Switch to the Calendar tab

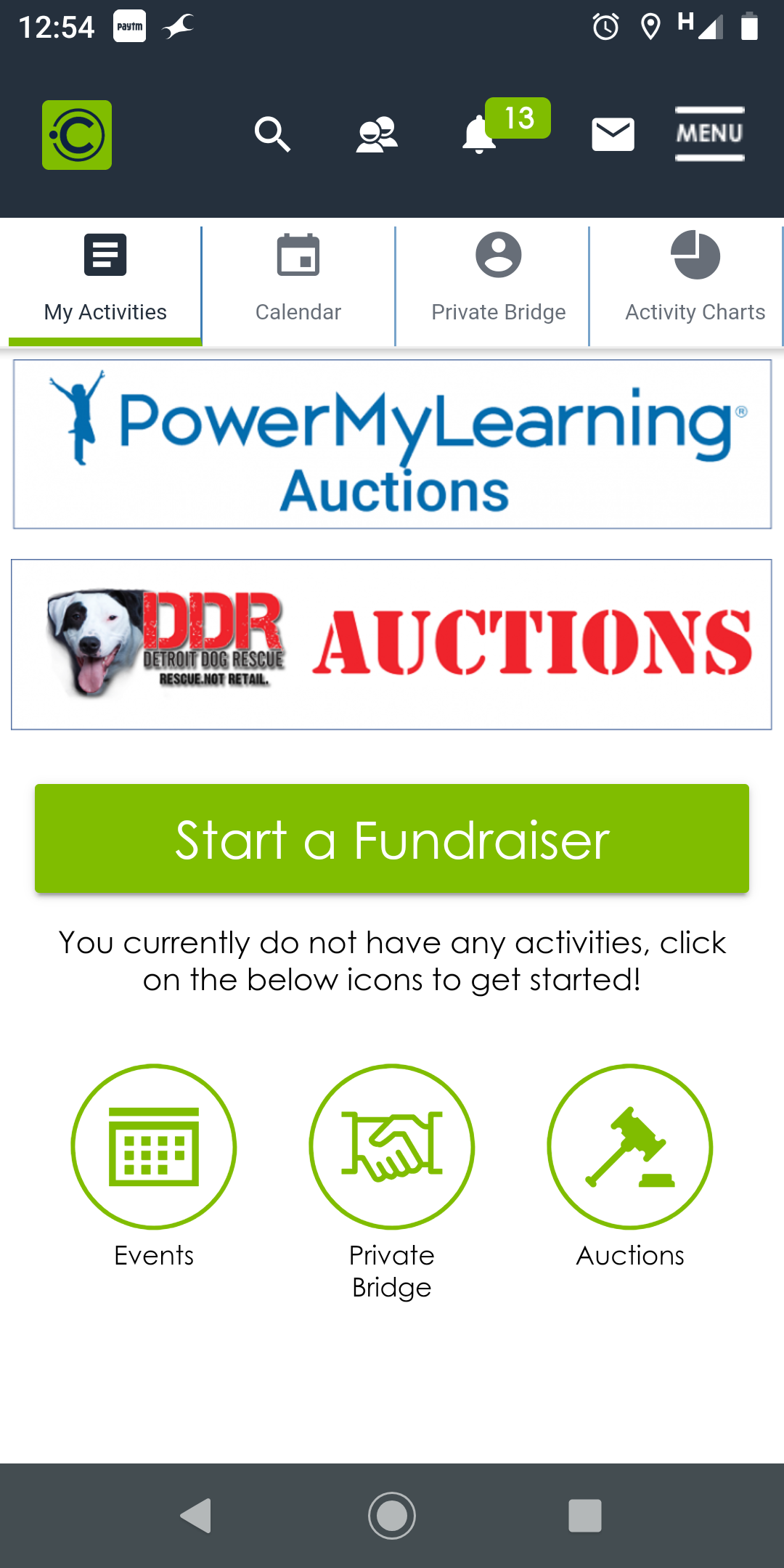click(298, 283)
